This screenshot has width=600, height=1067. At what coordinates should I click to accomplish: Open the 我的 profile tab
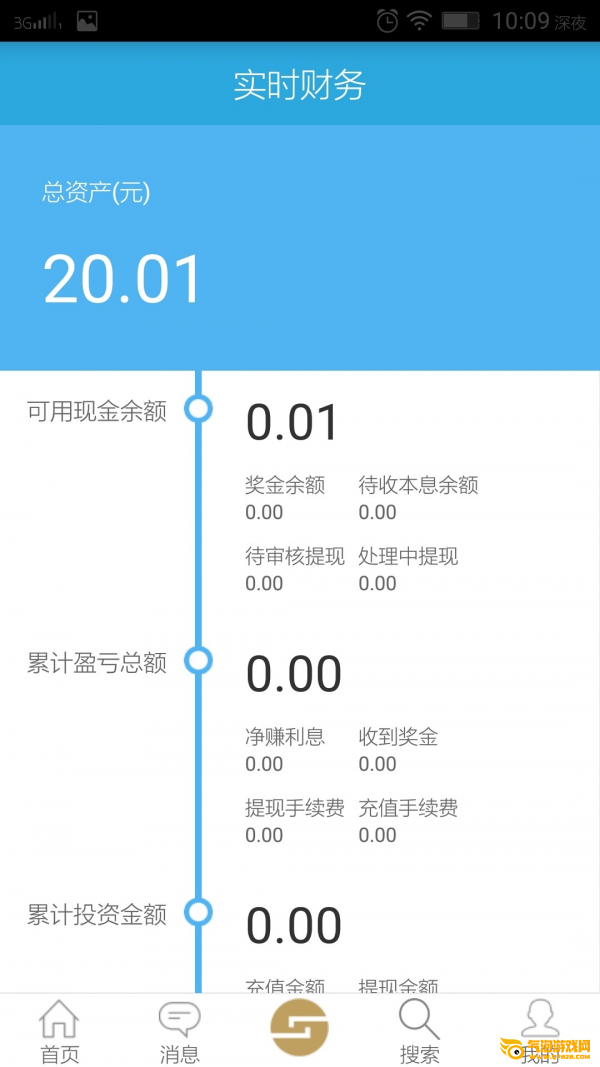540,1029
